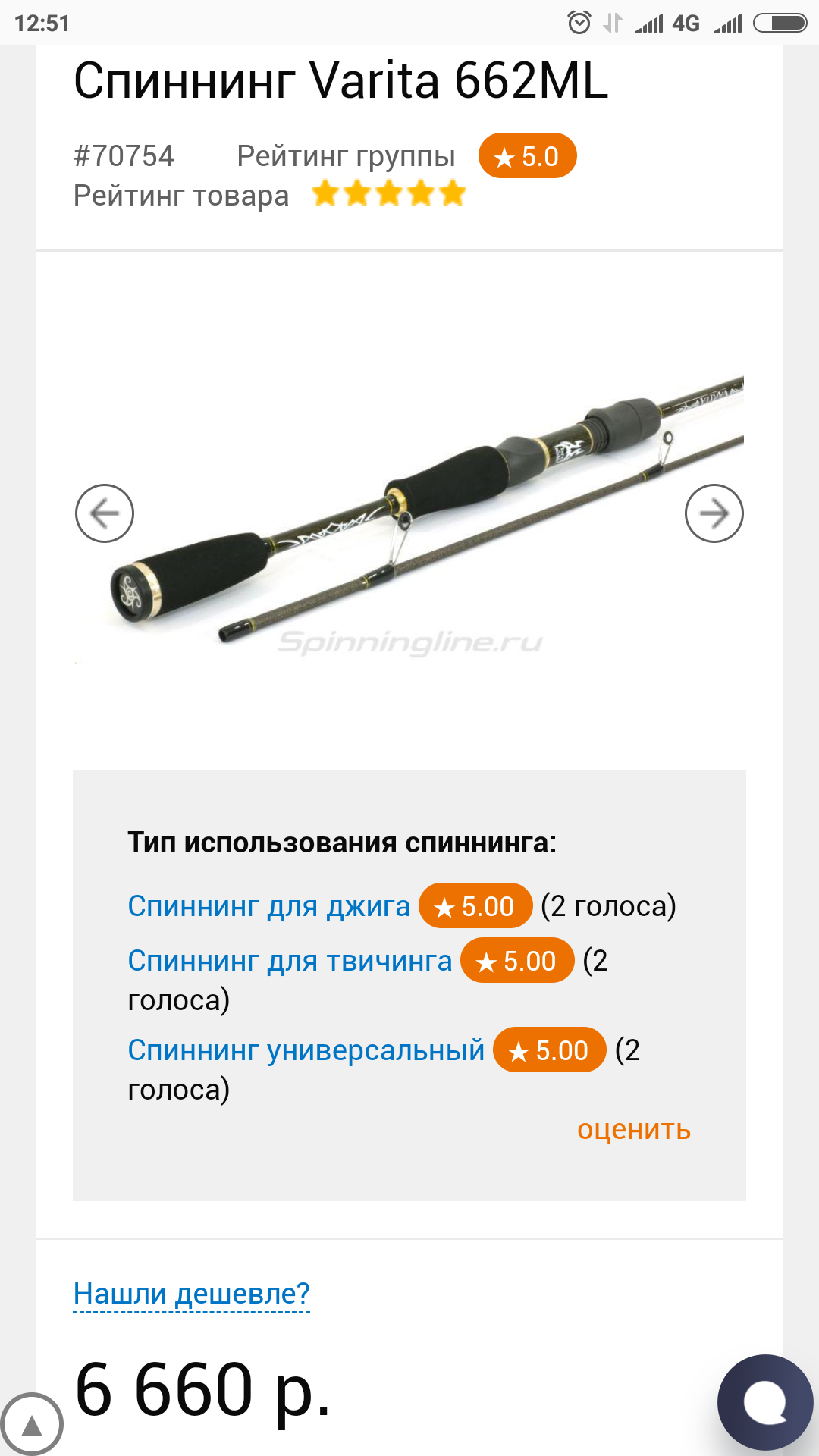
Task: Show the previous product photo
Action: (105, 513)
